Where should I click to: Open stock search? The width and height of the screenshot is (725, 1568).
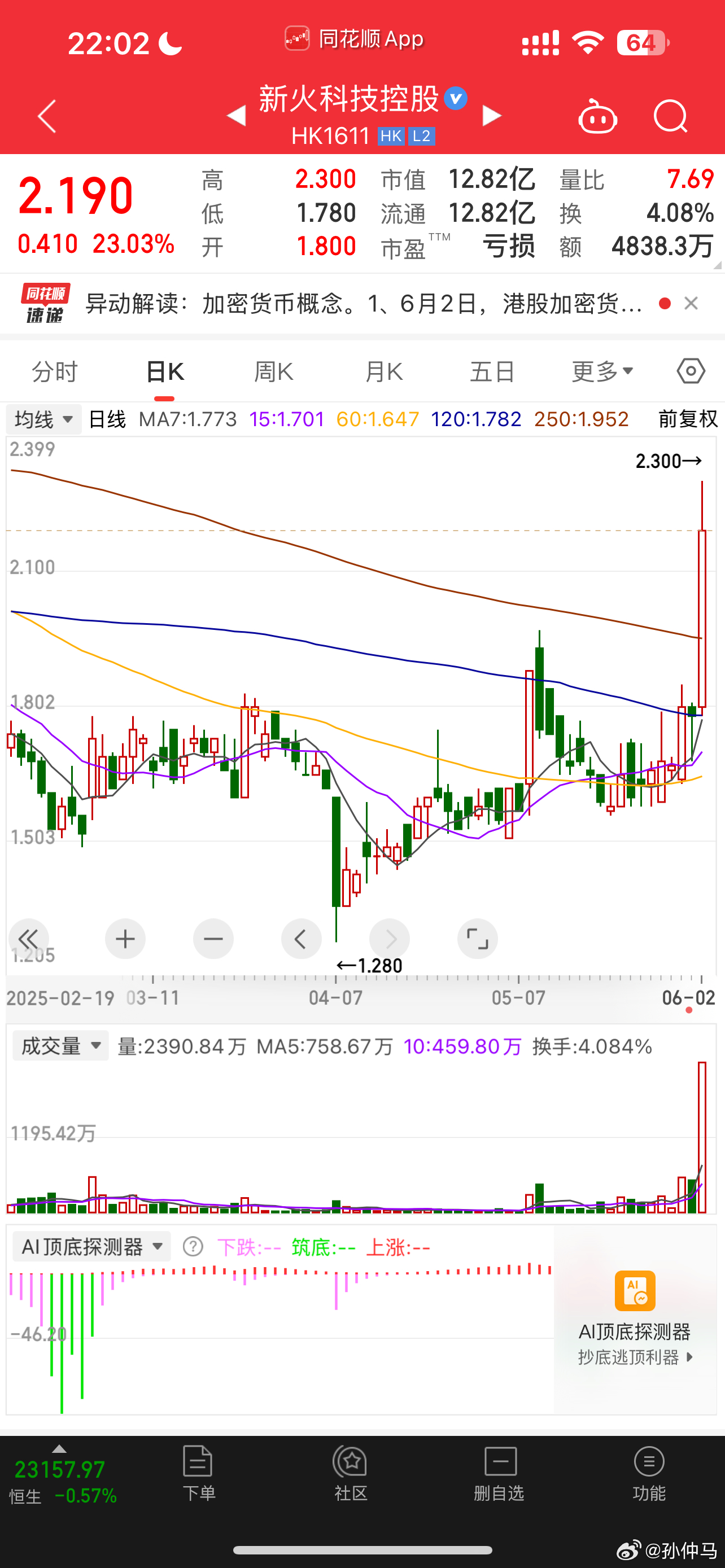coord(670,116)
